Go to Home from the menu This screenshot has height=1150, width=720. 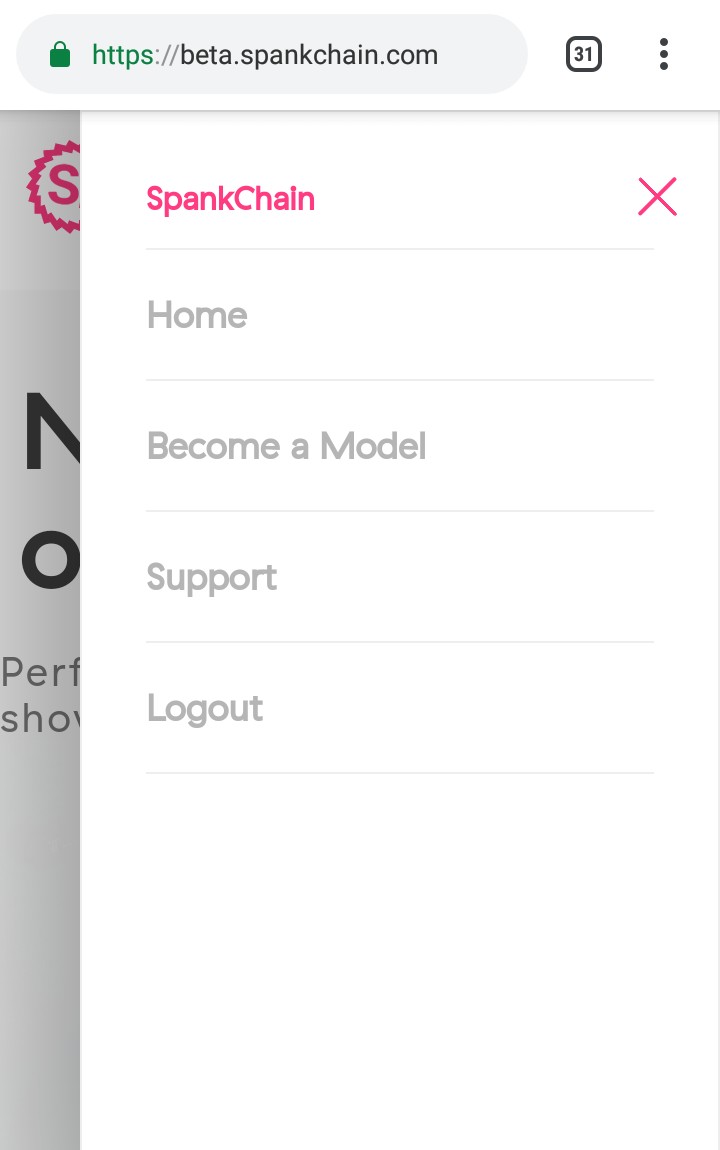197,316
